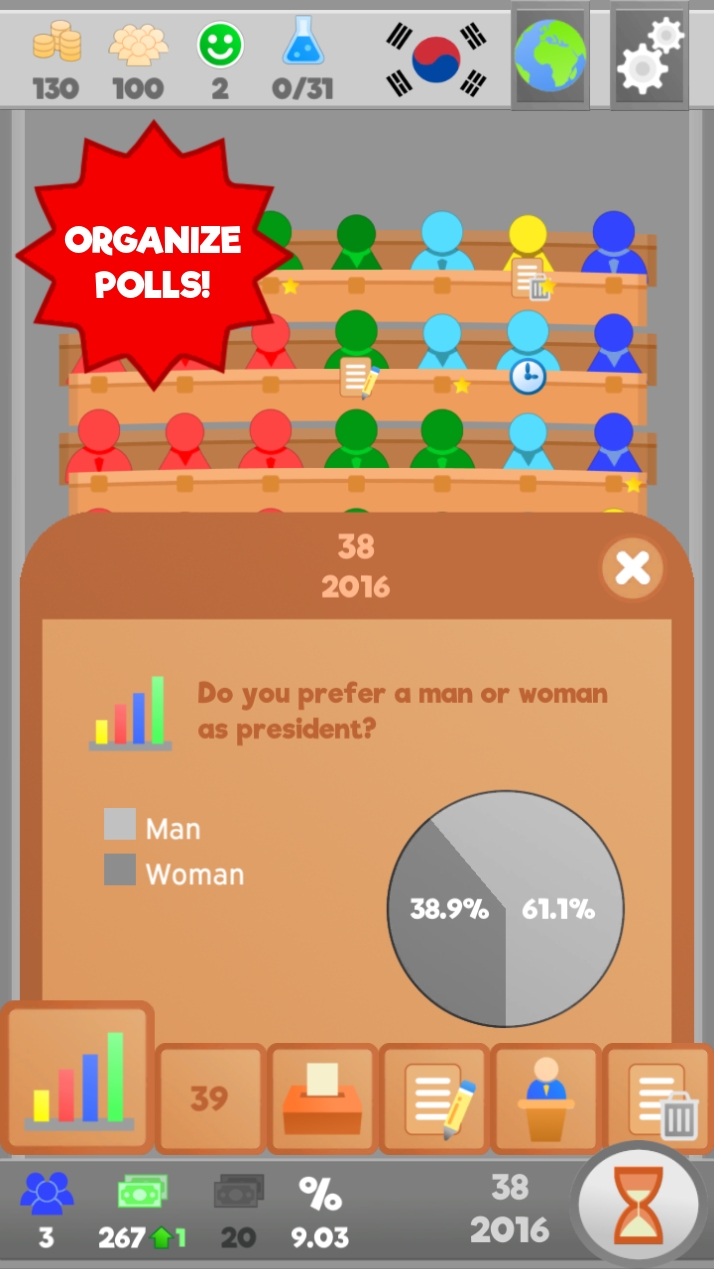Close the poll results panel
Viewport: 714px width, 1269px height.
tap(632, 568)
